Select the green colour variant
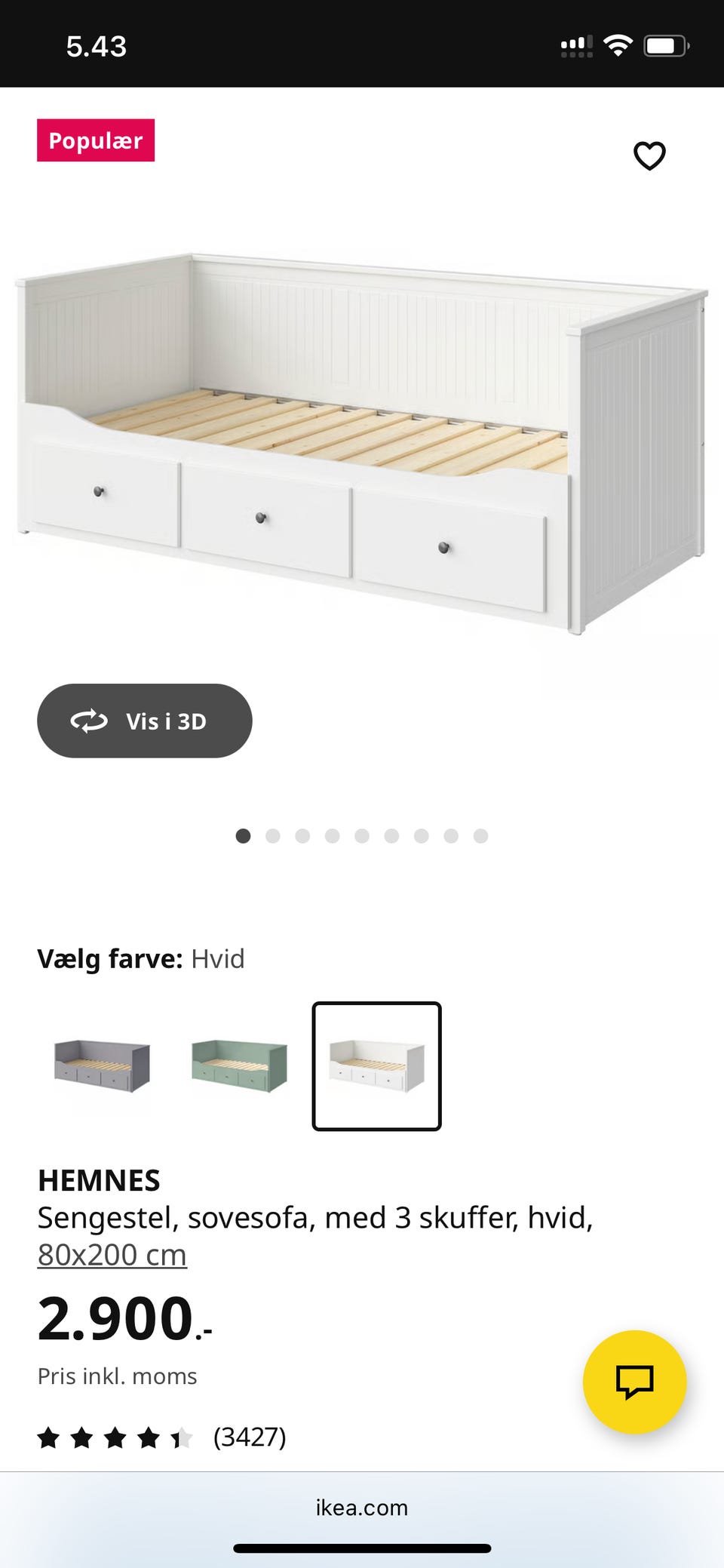Viewport: 724px width, 1568px height. [x=238, y=1066]
